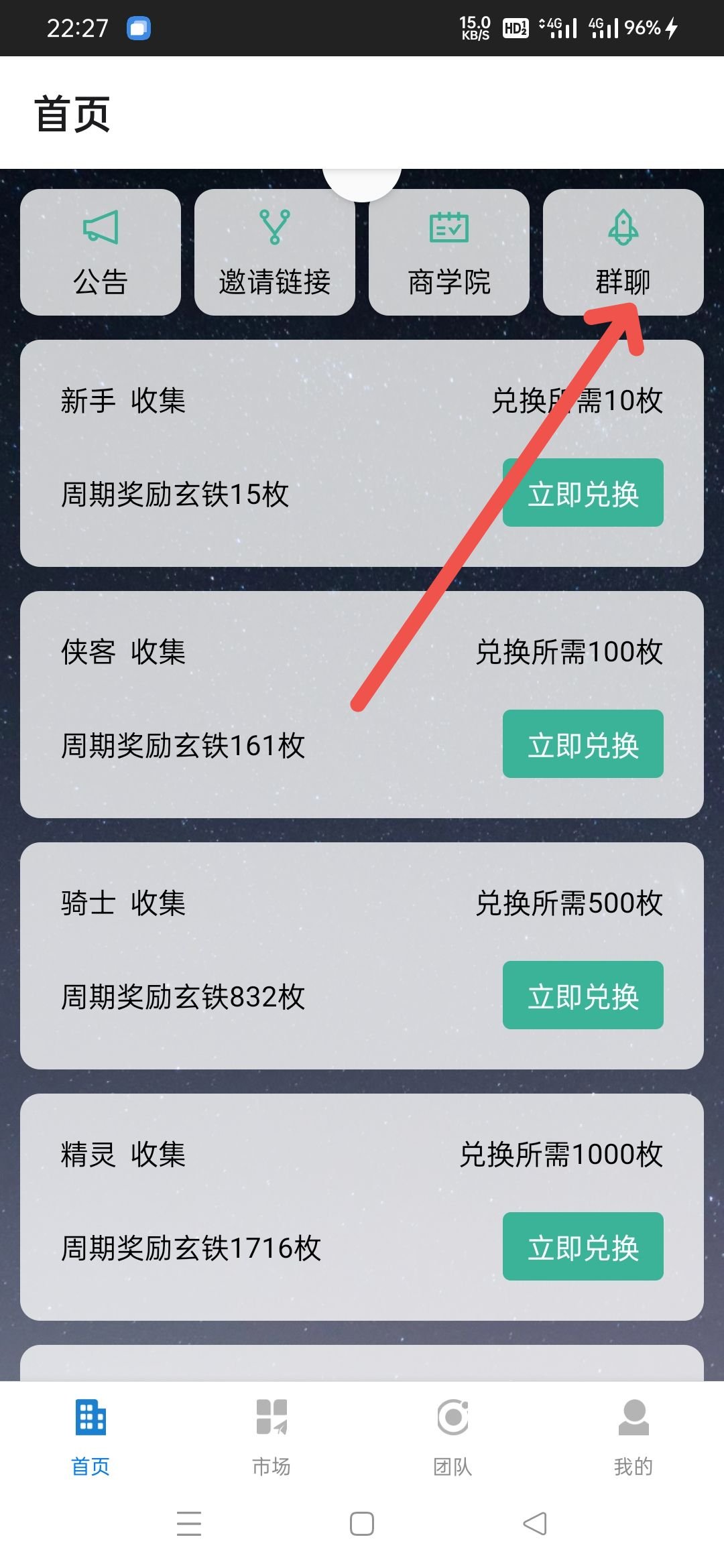
Task: Tap 立即兑换 in the 新手 收集 card
Action: (583, 493)
